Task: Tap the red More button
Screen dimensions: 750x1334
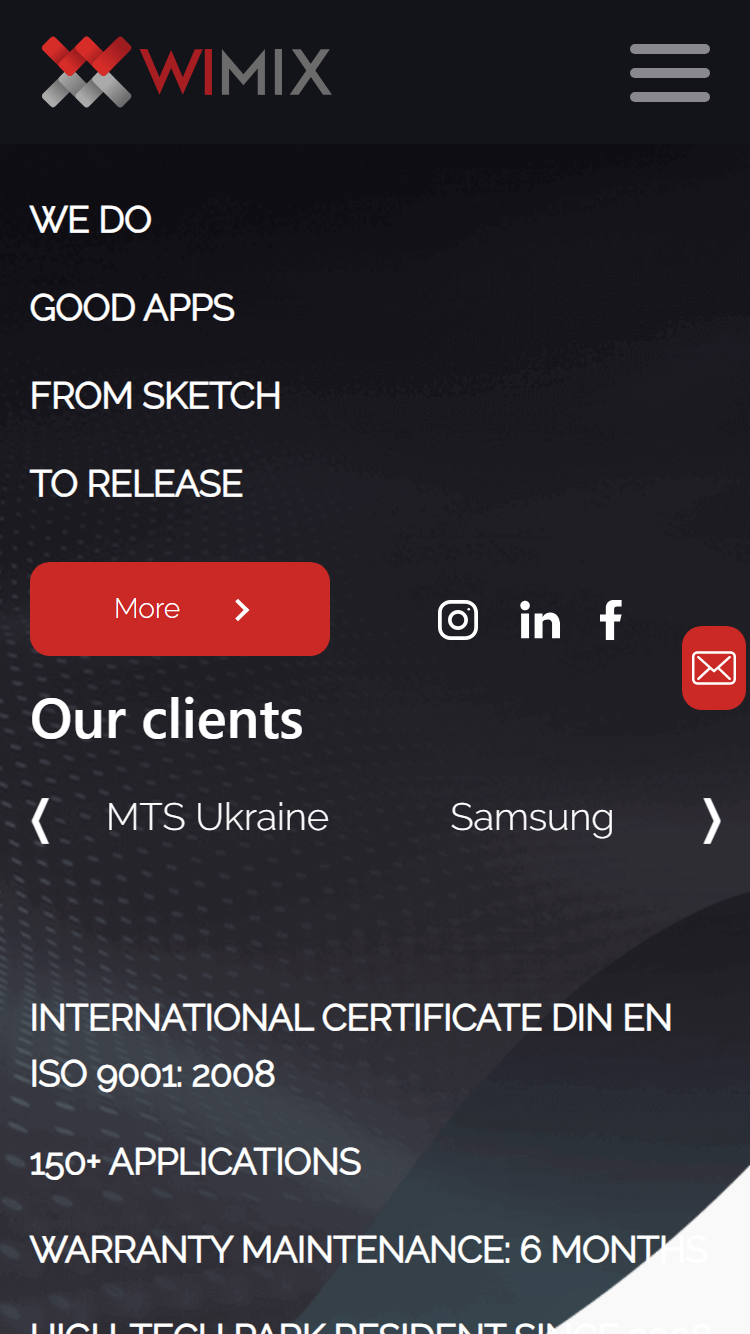Action: (180, 609)
